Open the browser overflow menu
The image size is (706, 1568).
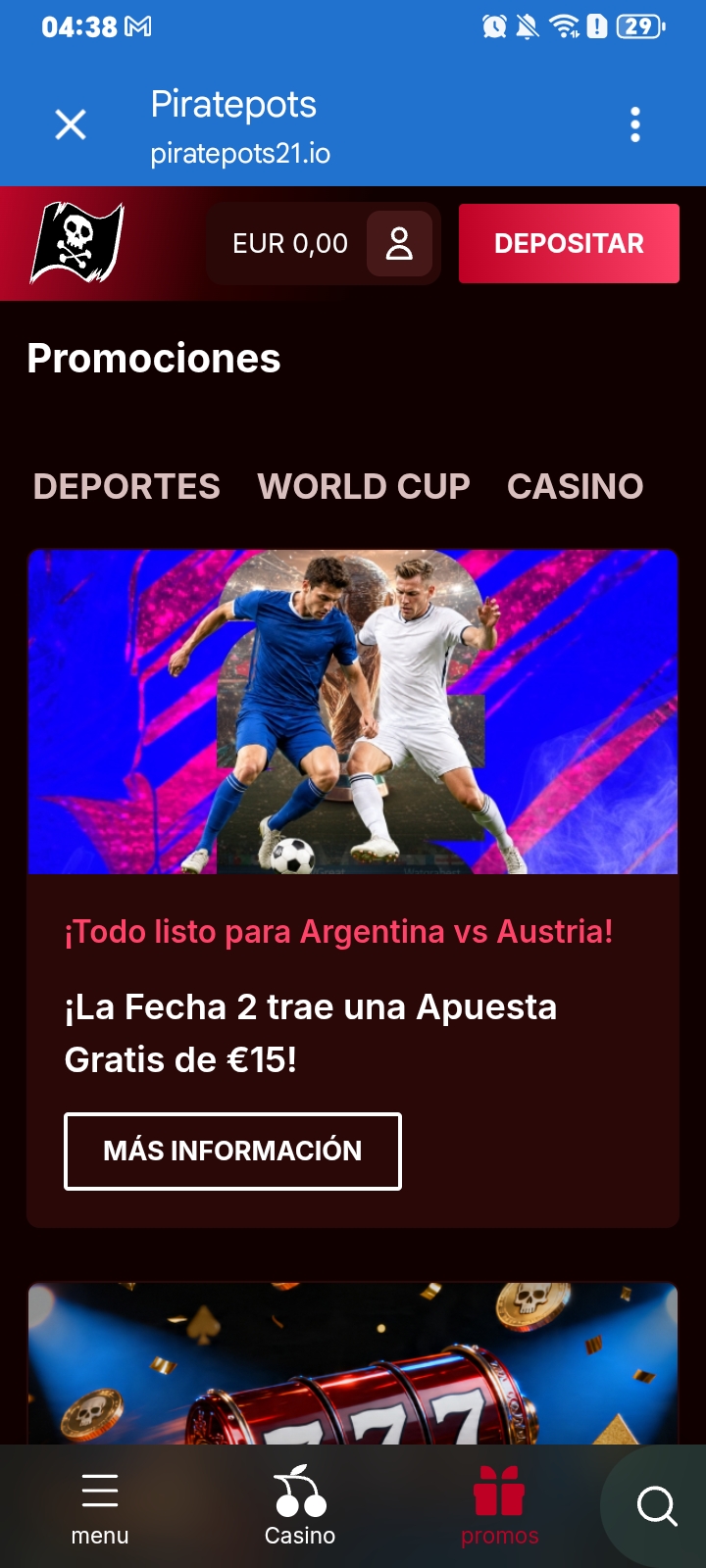[x=635, y=124]
